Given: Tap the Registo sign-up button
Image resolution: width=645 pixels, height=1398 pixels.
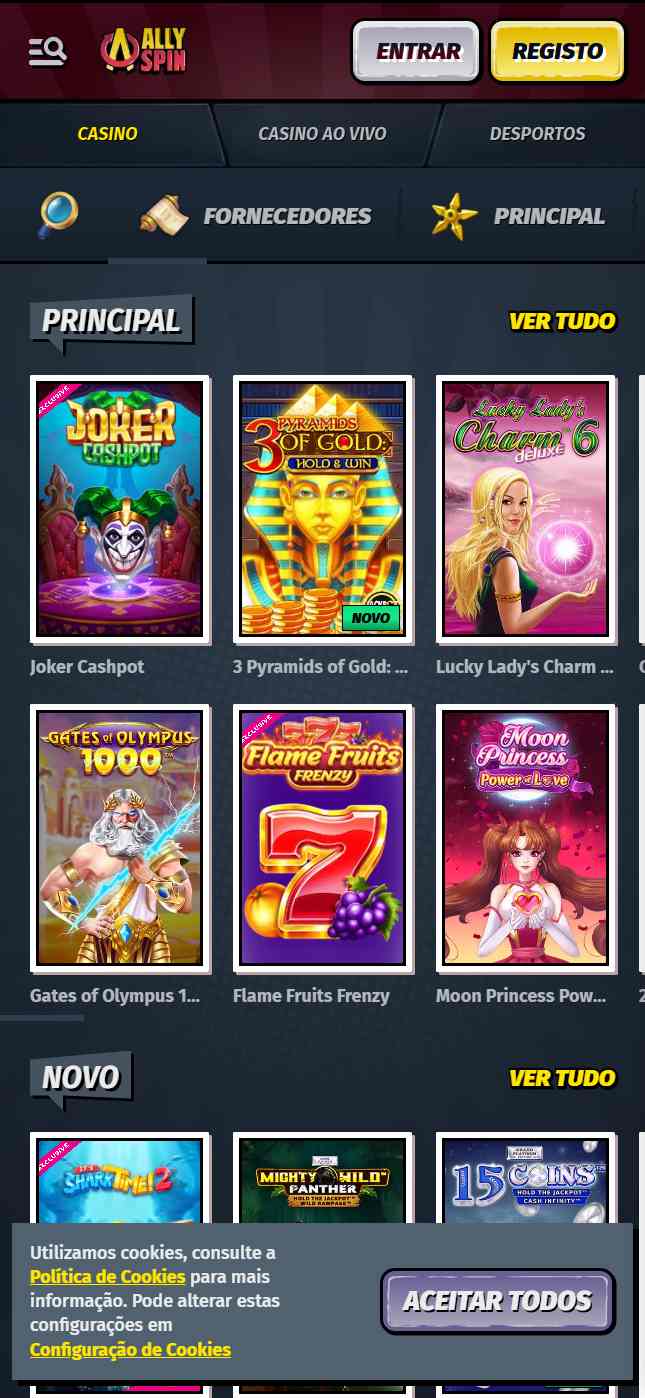Looking at the screenshot, I should [557, 52].
